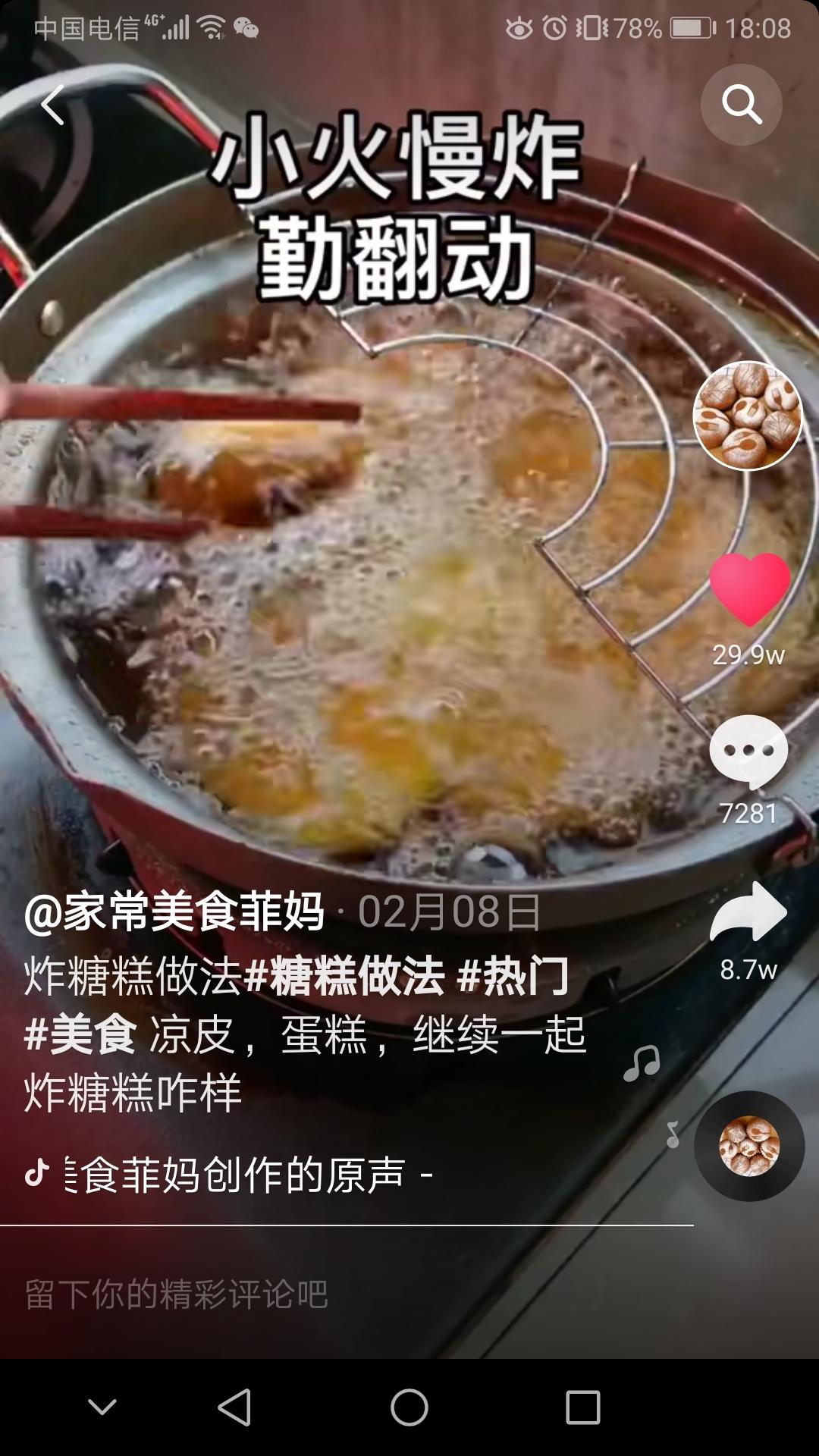This screenshot has height=1456, width=819.
Task: Open the recent apps square button
Action: tap(583, 1408)
